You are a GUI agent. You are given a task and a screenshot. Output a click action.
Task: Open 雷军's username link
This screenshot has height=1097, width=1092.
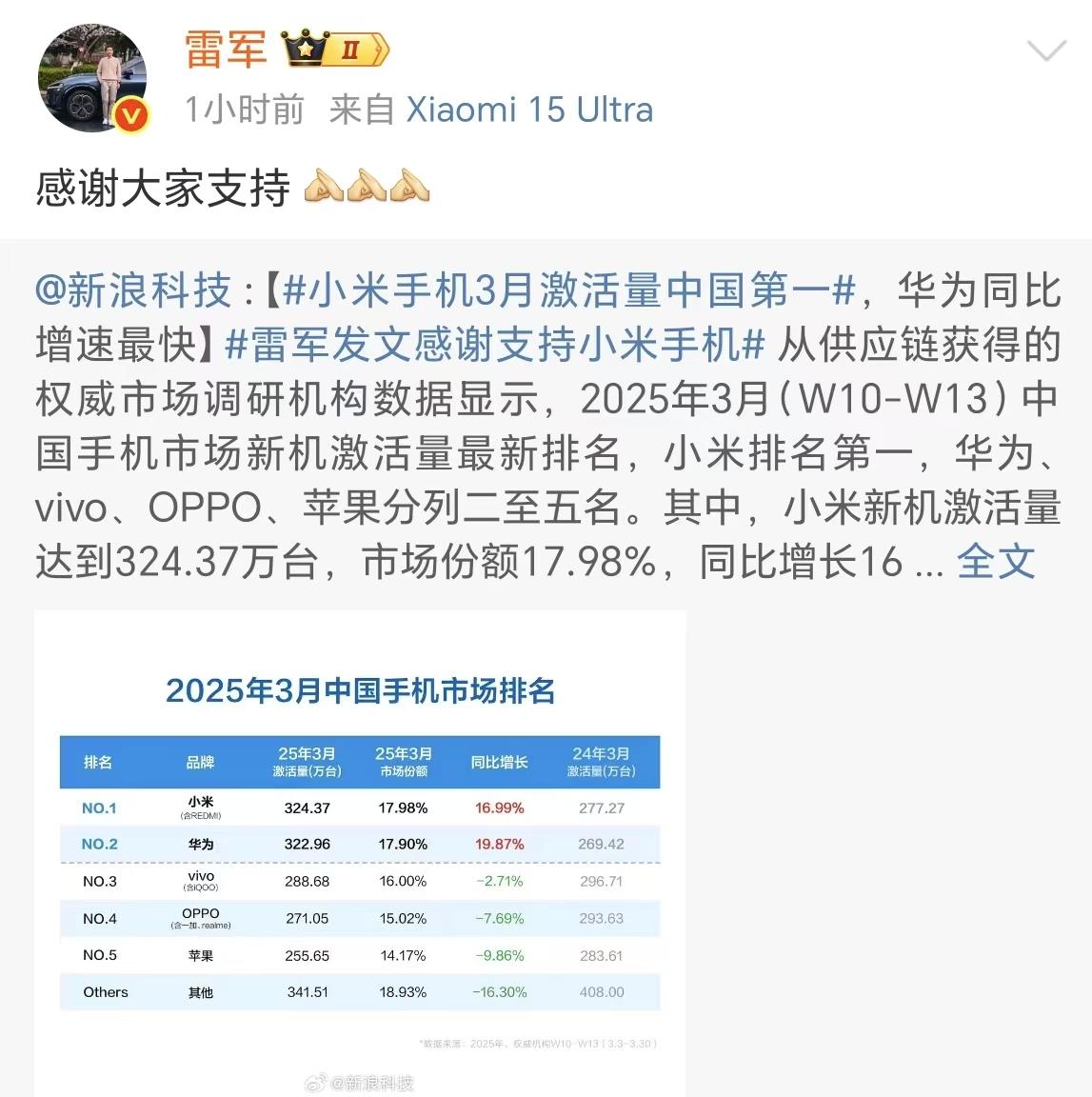pyautogui.click(x=226, y=49)
